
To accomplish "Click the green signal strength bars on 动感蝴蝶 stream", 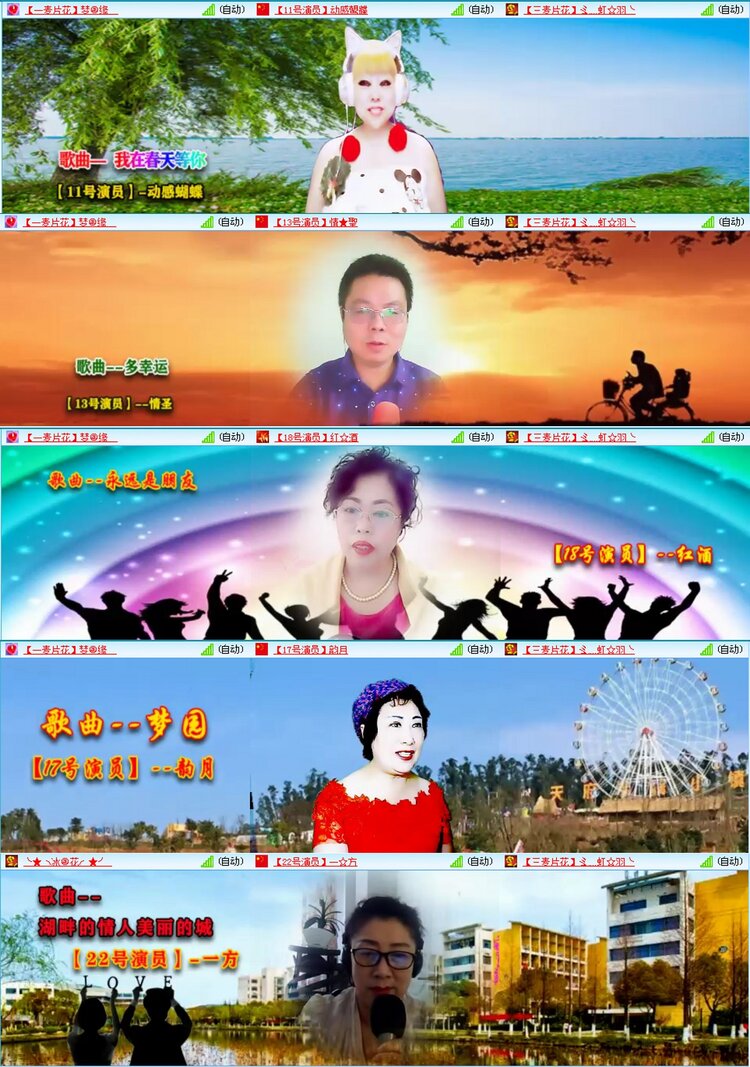I will click(455, 9).
